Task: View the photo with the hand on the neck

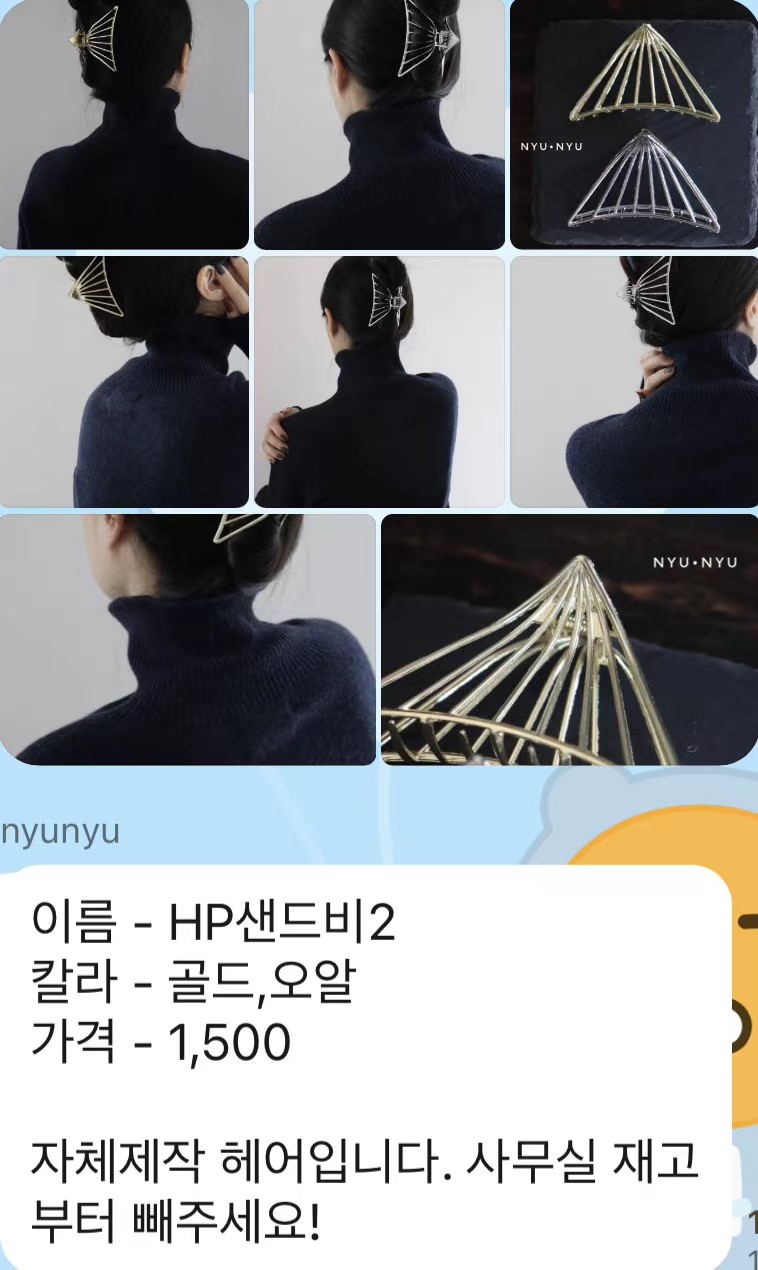Action: pos(634,382)
